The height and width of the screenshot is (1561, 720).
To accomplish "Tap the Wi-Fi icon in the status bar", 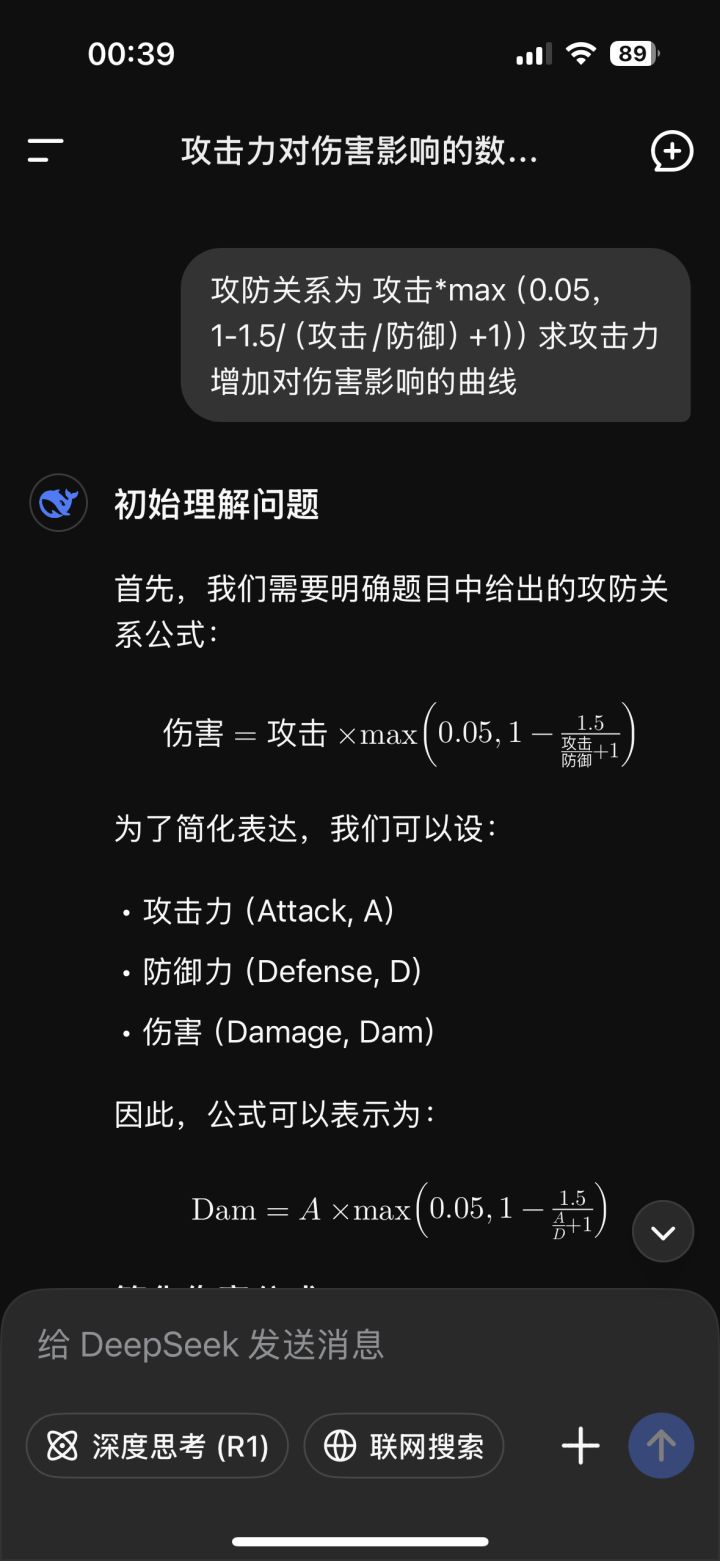I will coord(578,53).
